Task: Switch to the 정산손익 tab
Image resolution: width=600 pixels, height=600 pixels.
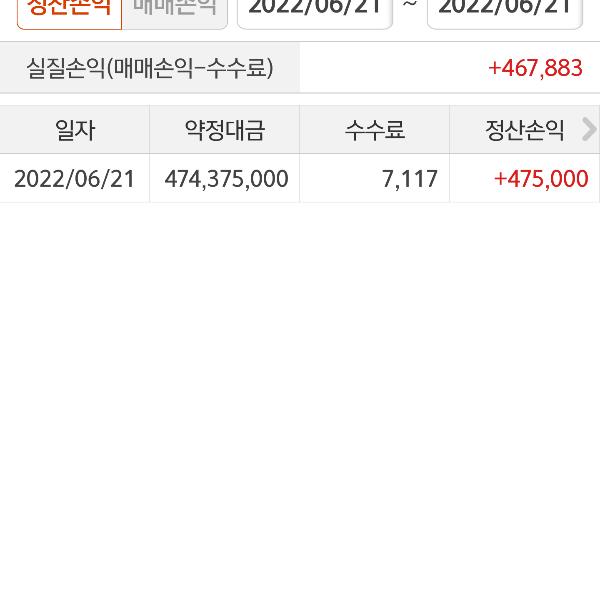Action: (69, 10)
